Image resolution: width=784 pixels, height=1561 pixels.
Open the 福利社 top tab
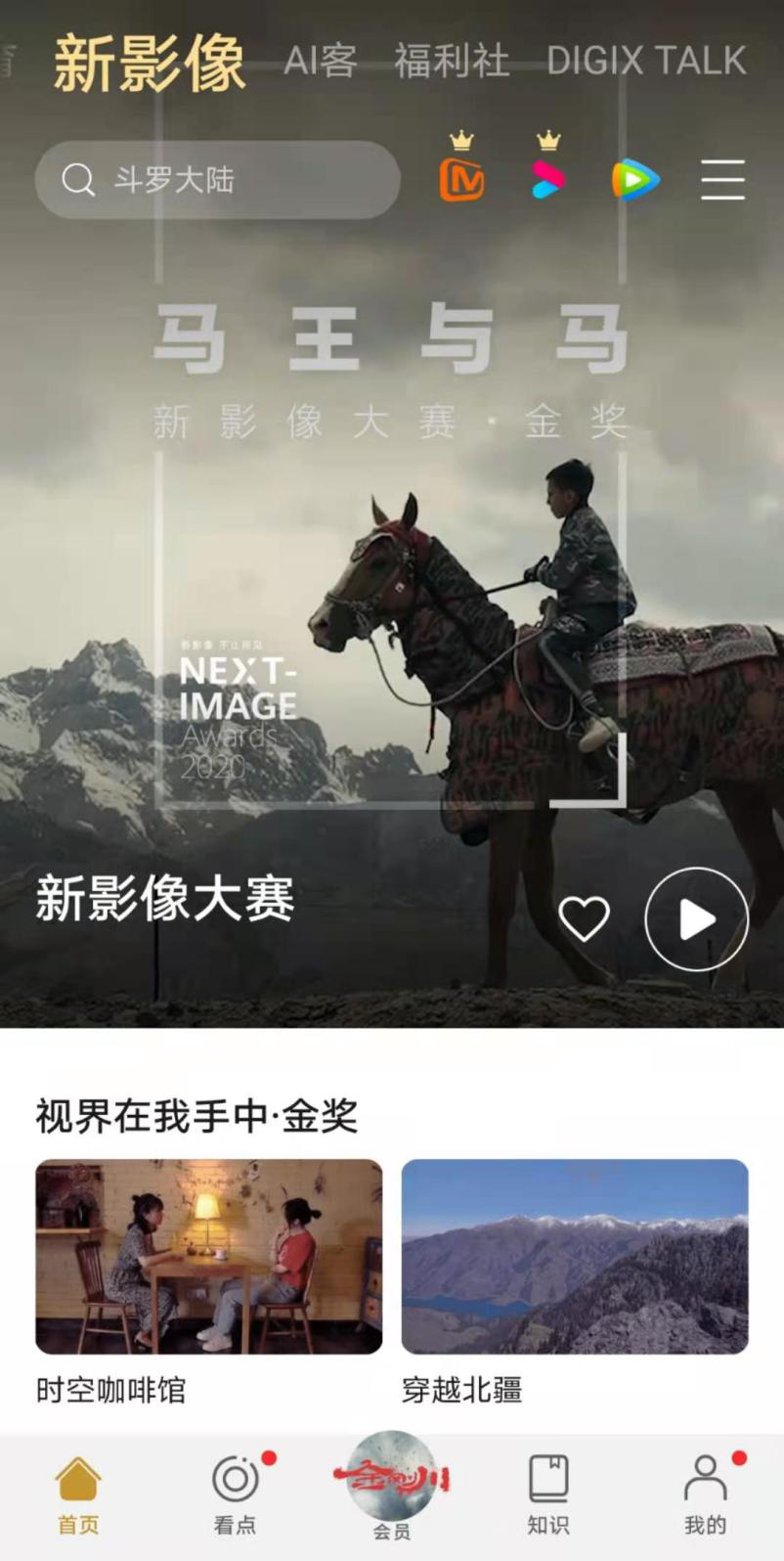click(451, 61)
